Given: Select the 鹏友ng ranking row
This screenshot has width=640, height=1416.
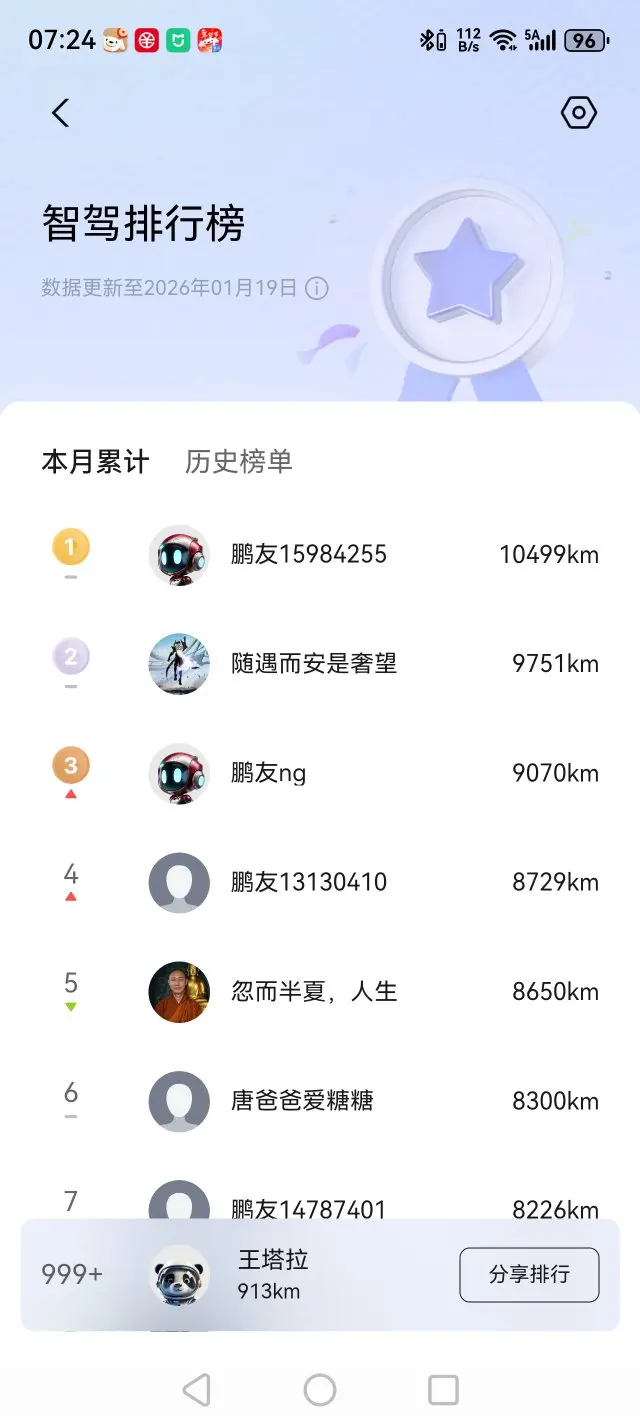Looking at the screenshot, I should point(320,773).
